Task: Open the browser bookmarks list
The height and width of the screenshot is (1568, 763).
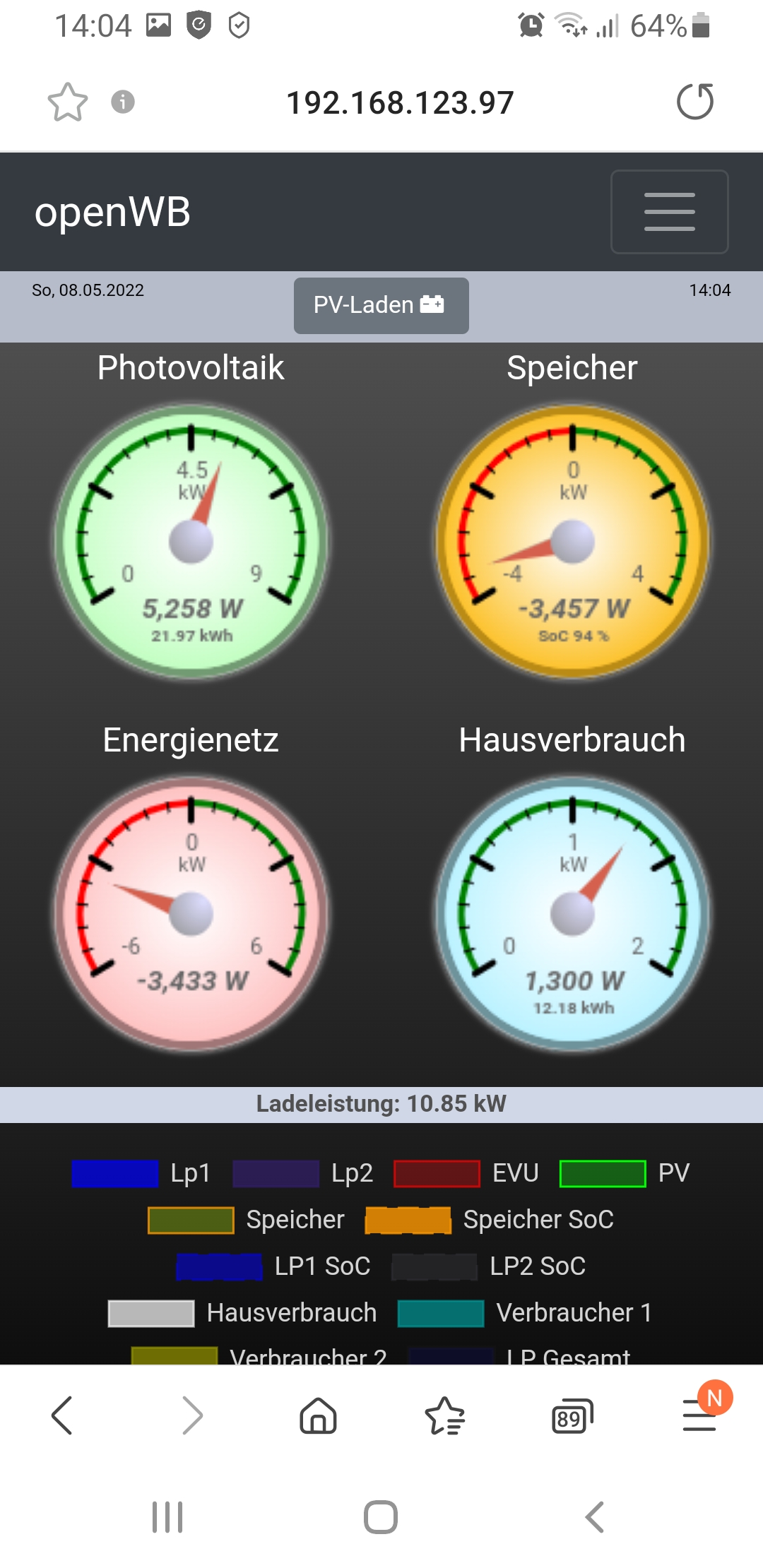Action: pyautogui.click(x=444, y=1415)
